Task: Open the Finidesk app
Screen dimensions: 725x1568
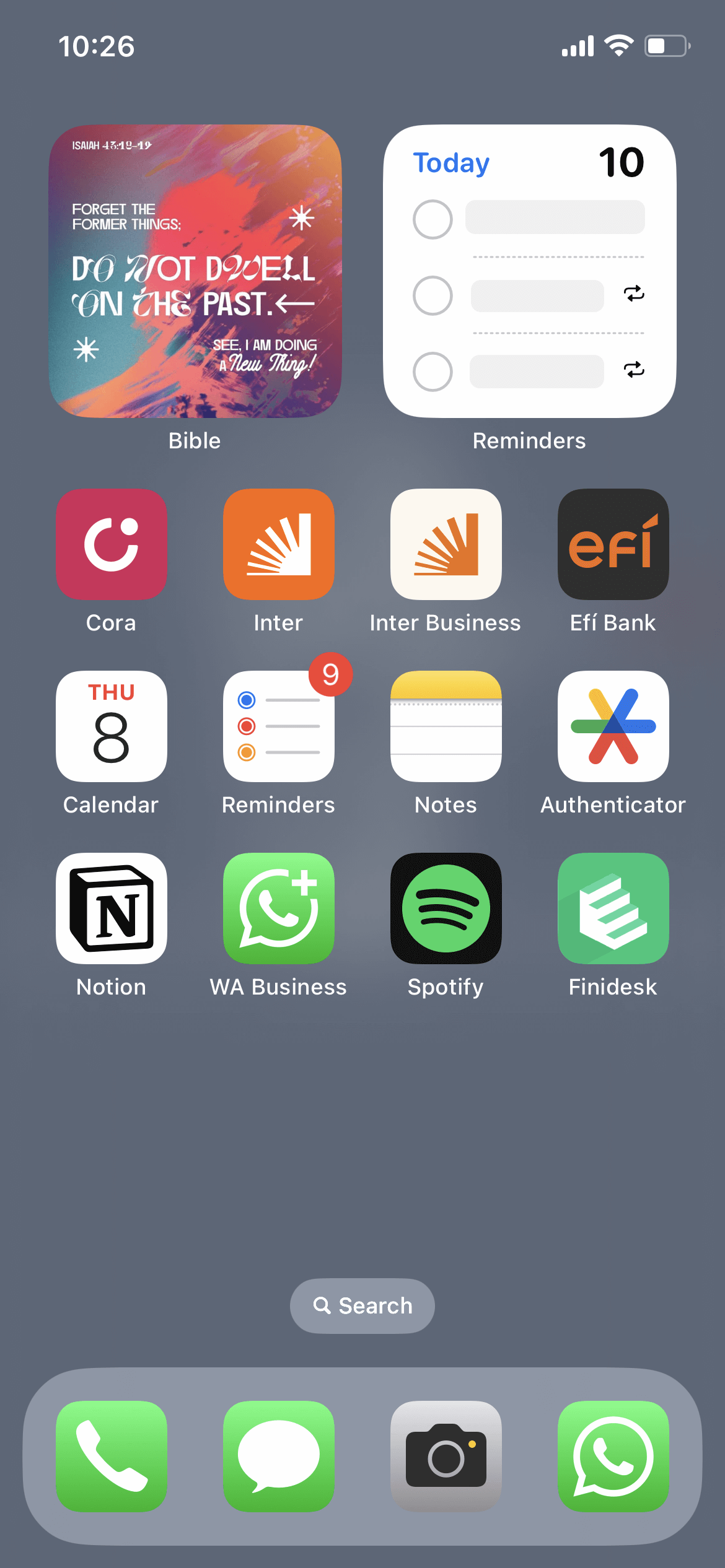Action: (613, 908)
